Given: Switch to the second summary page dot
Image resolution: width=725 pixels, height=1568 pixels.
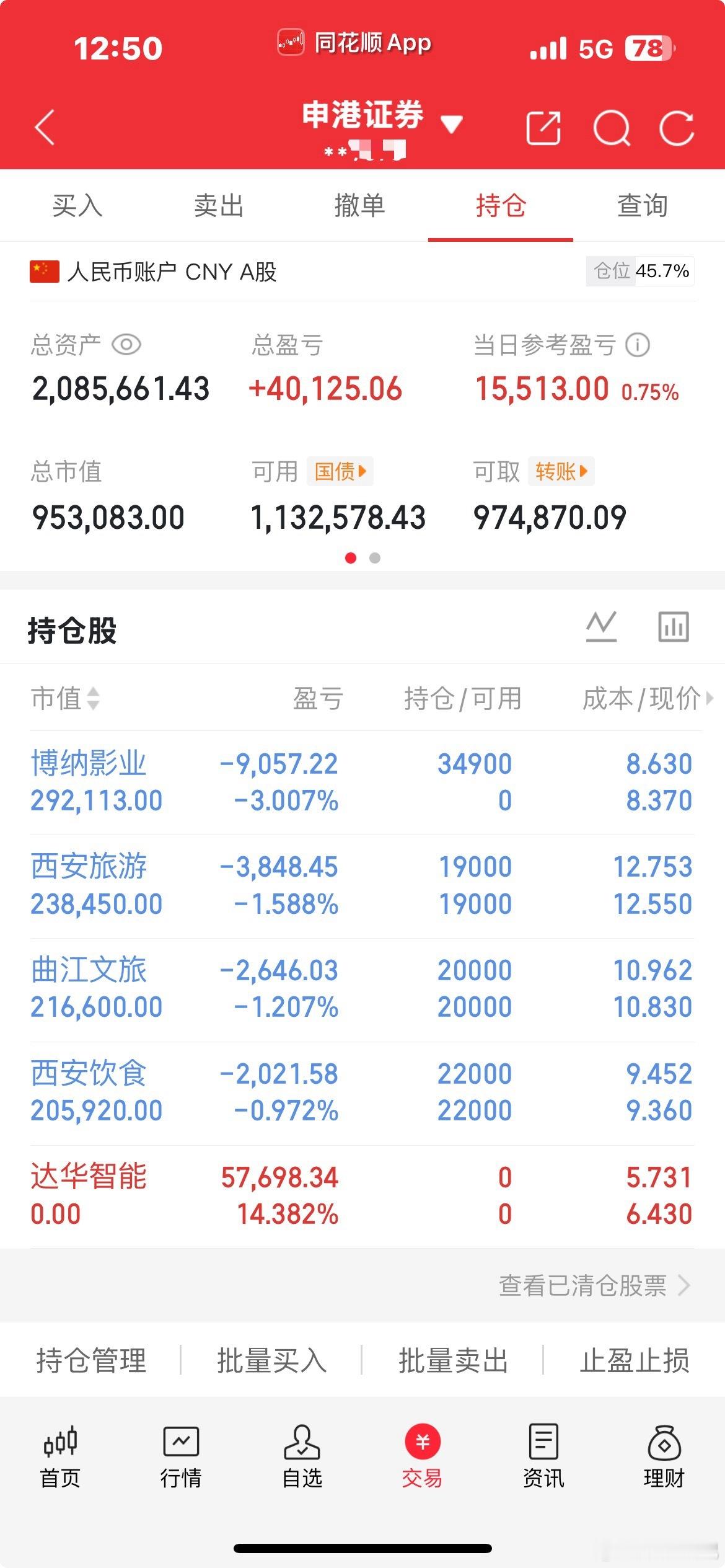Looking at the screenshot, I should pos(374,557).
